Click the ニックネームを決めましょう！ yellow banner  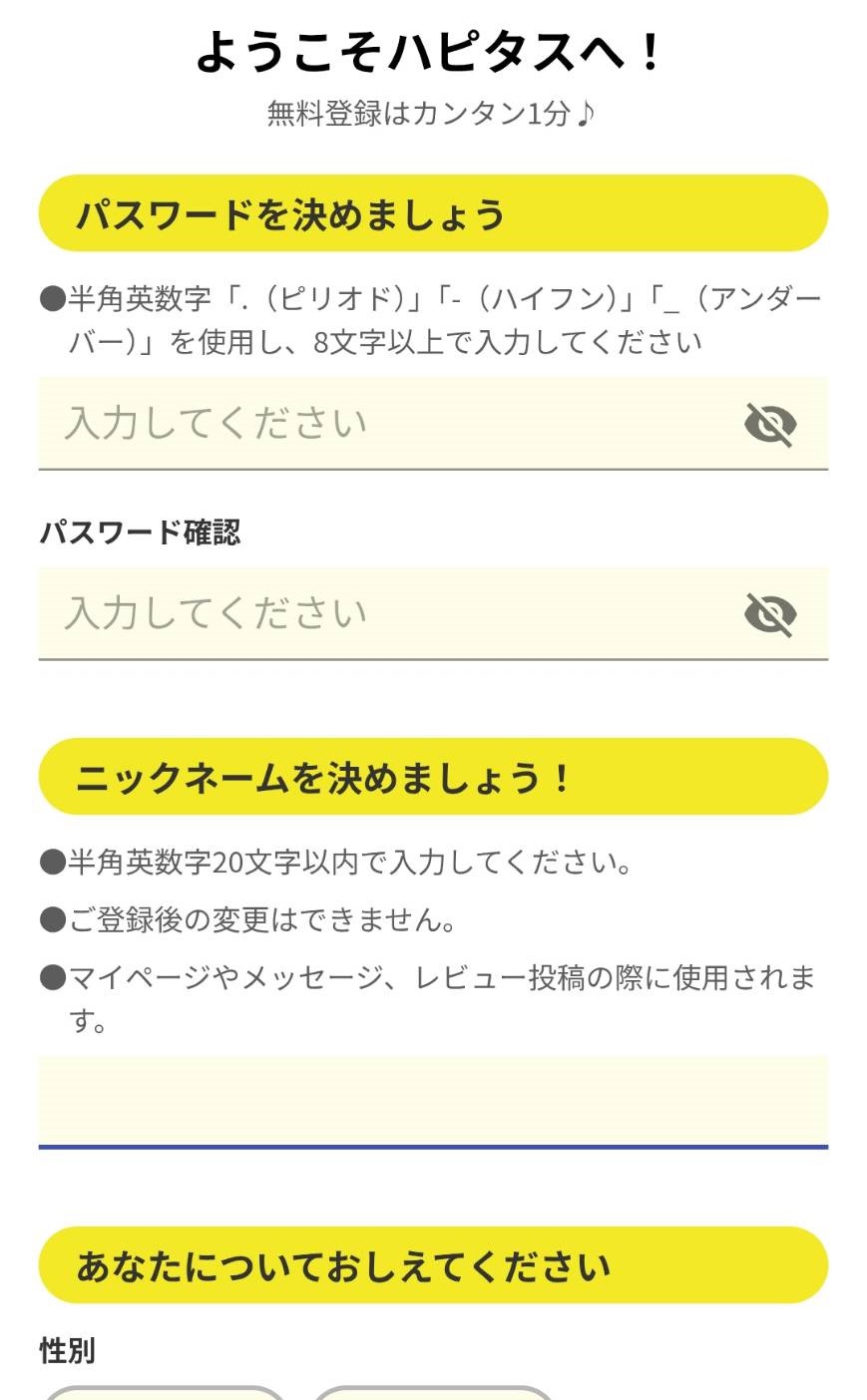[x=433, y=777]
